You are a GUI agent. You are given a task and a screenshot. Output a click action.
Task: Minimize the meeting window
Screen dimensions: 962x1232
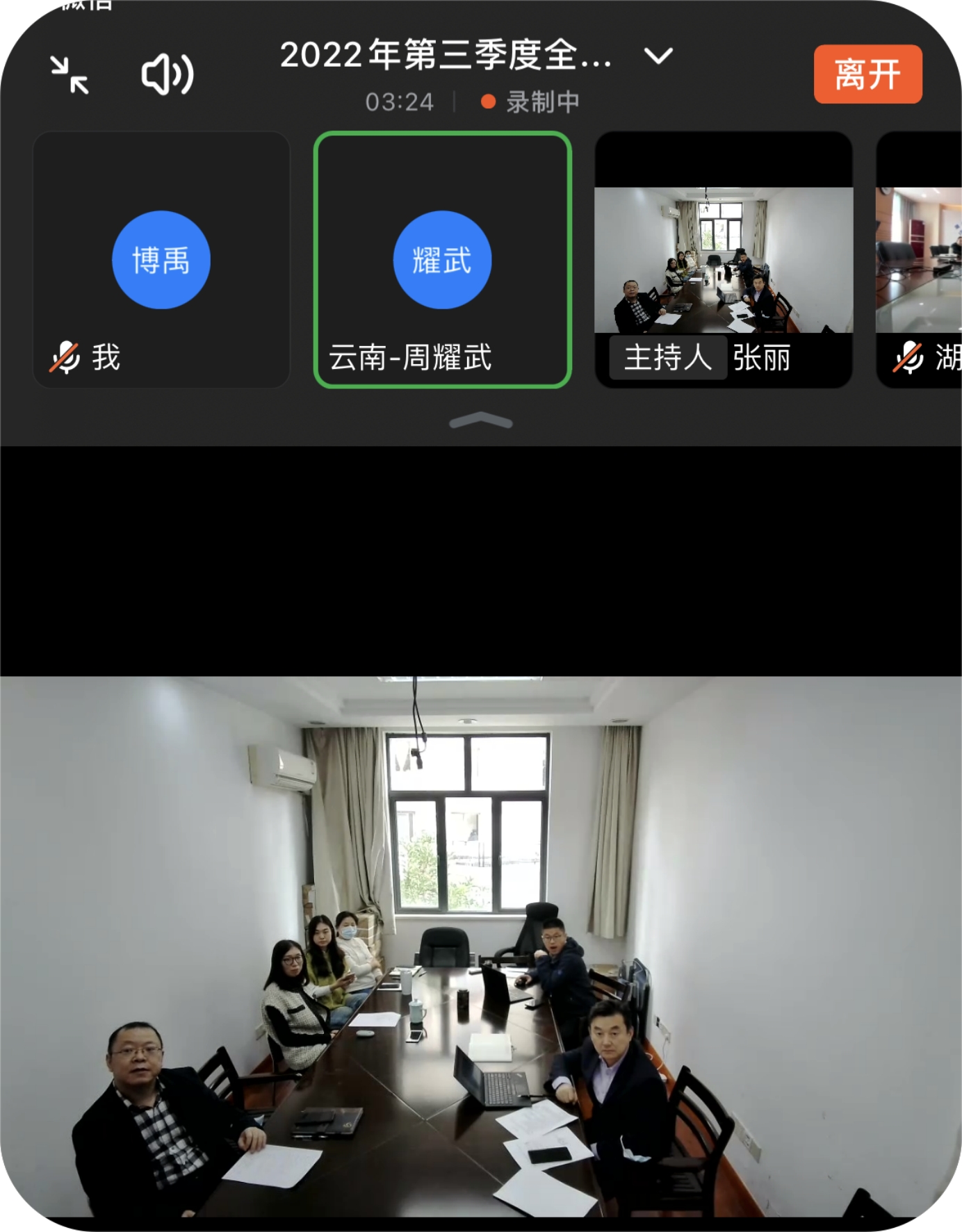point(70,75)
